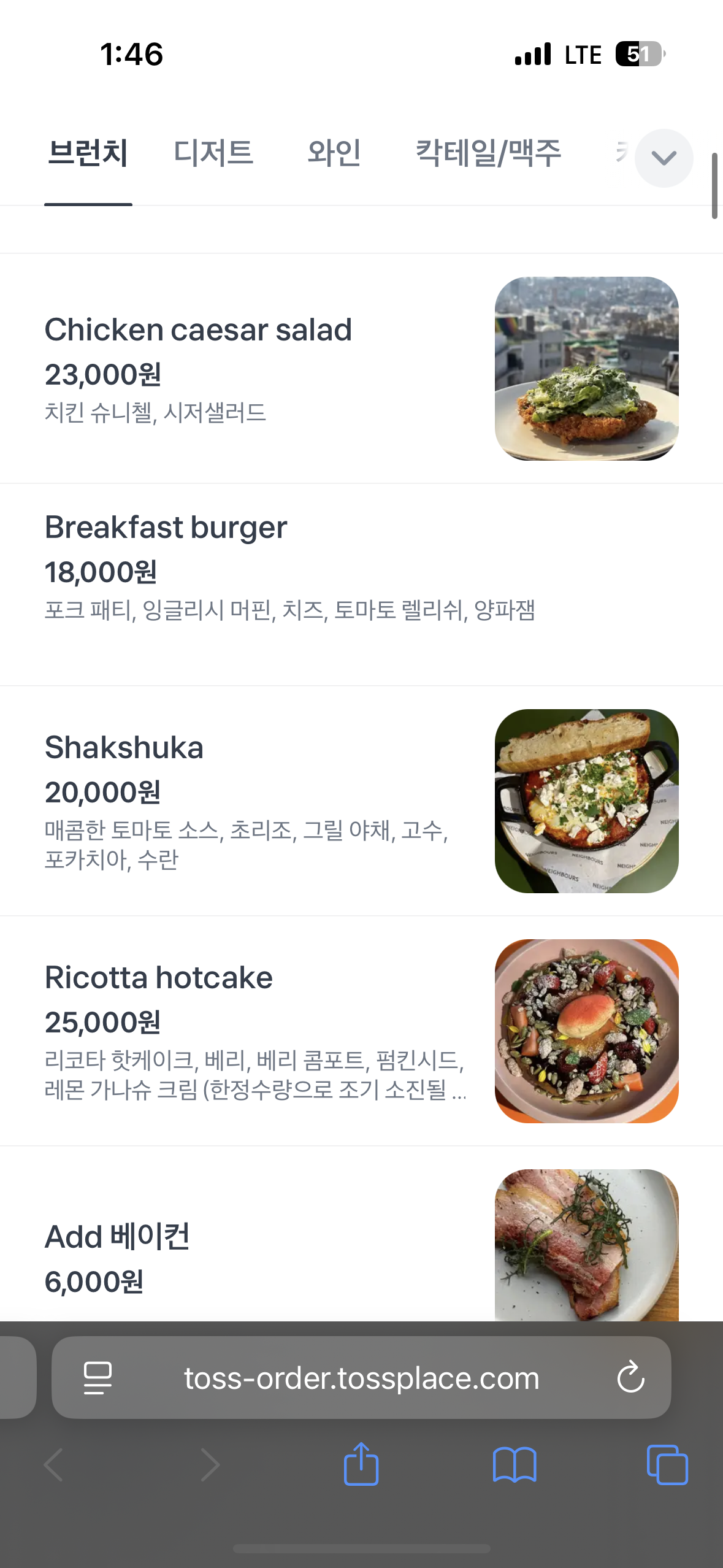Open the 칵테일/맥주 category tab
Image resolution: width=723 pixels, height=1568 pixels.
coord(488,153)
